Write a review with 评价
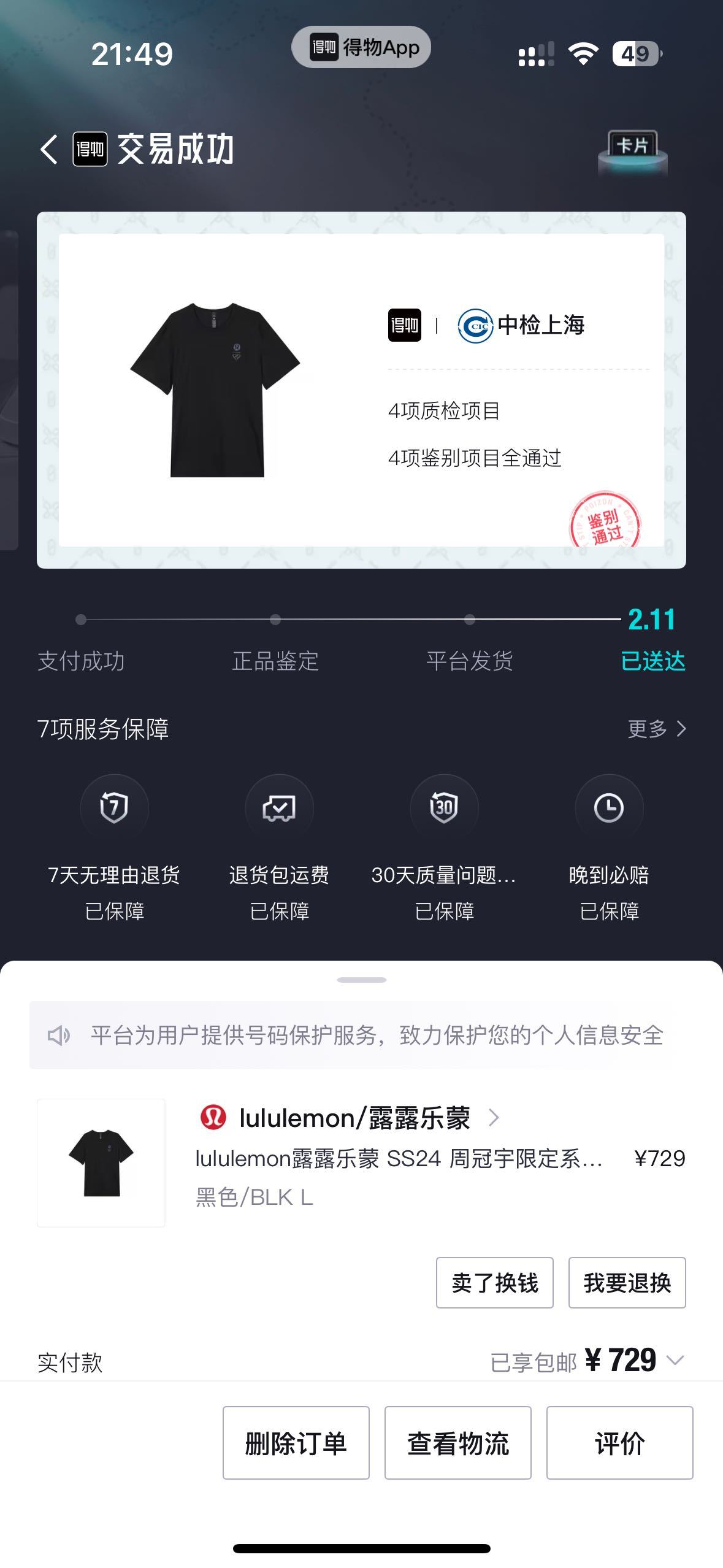 pyautogui.click(x=620, y=1443)
